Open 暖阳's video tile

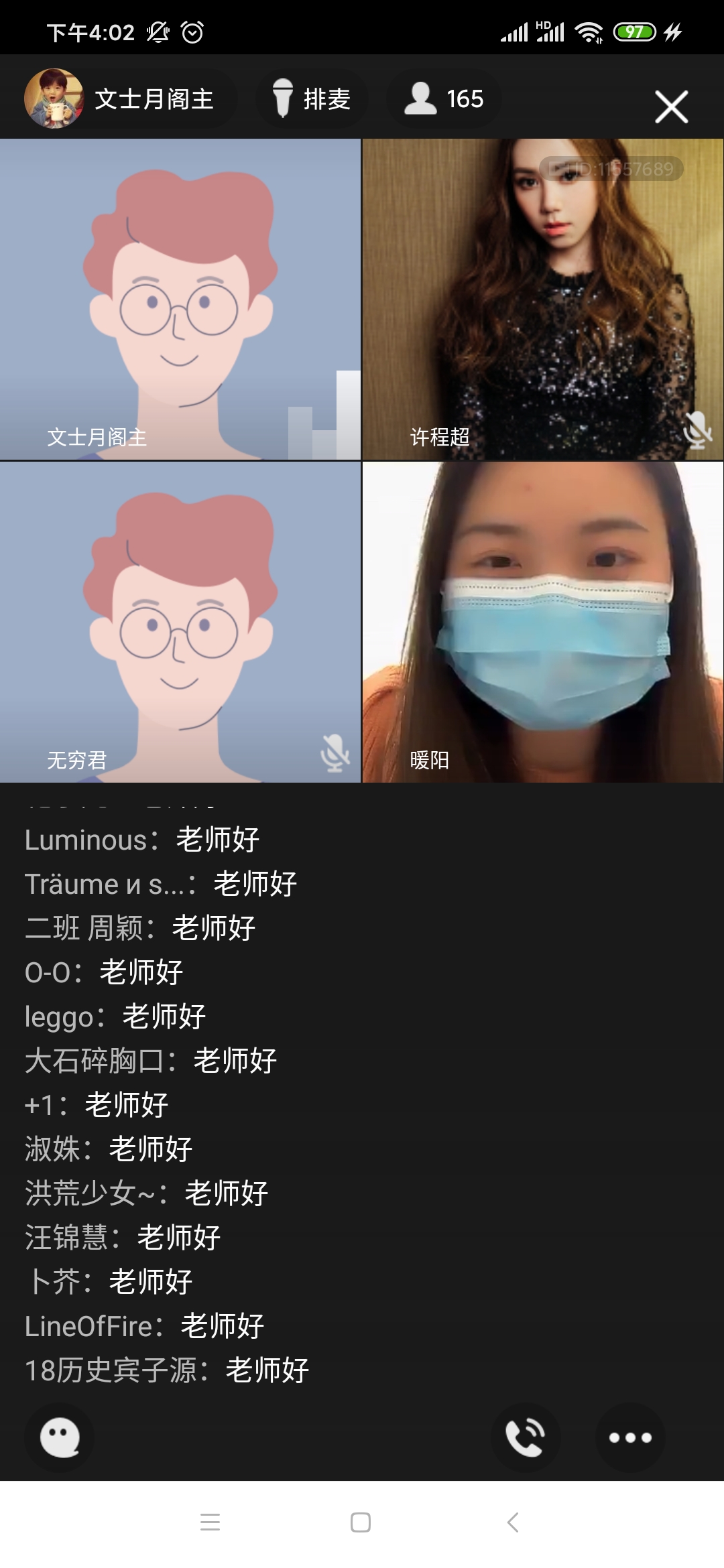(543, 622)
